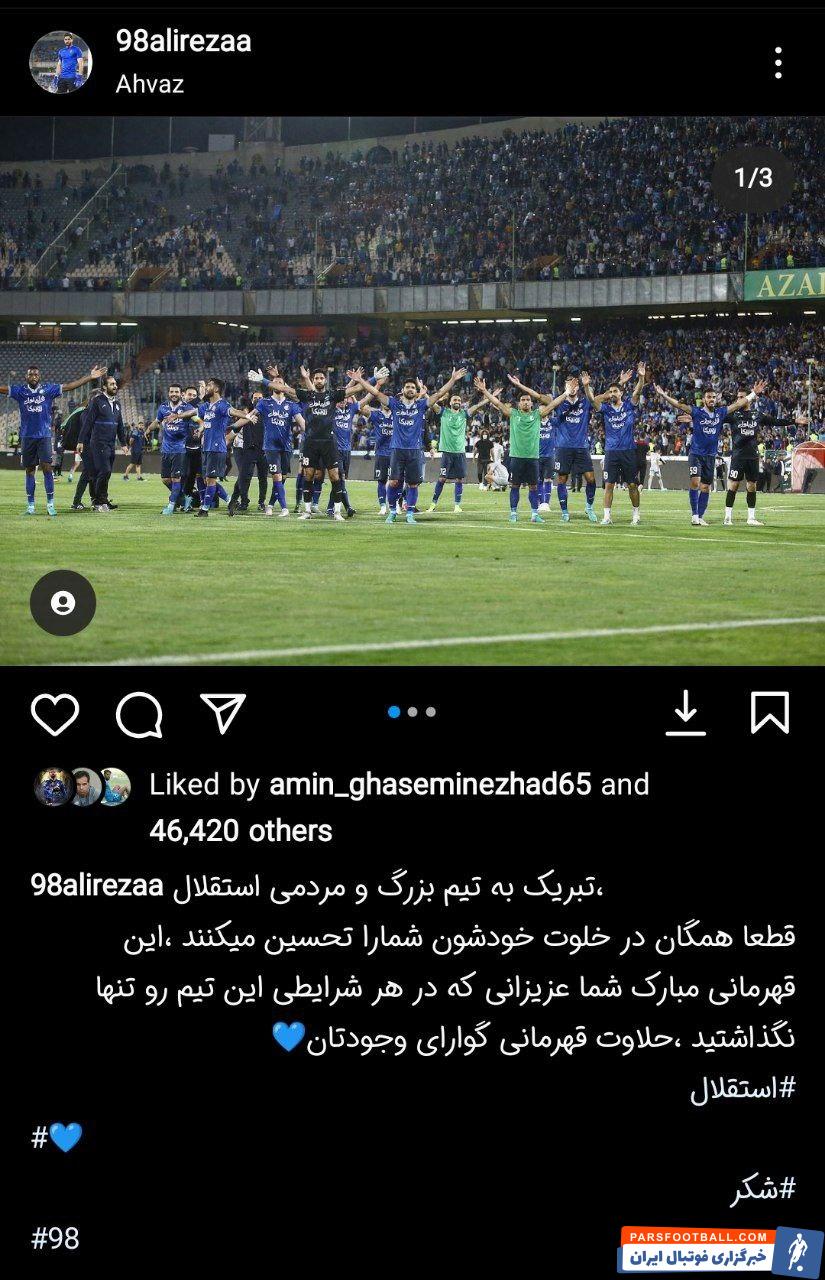This screenshot has height=1280, width=825.
Task: Download the image using the download arrow icon
Action: 688,711
